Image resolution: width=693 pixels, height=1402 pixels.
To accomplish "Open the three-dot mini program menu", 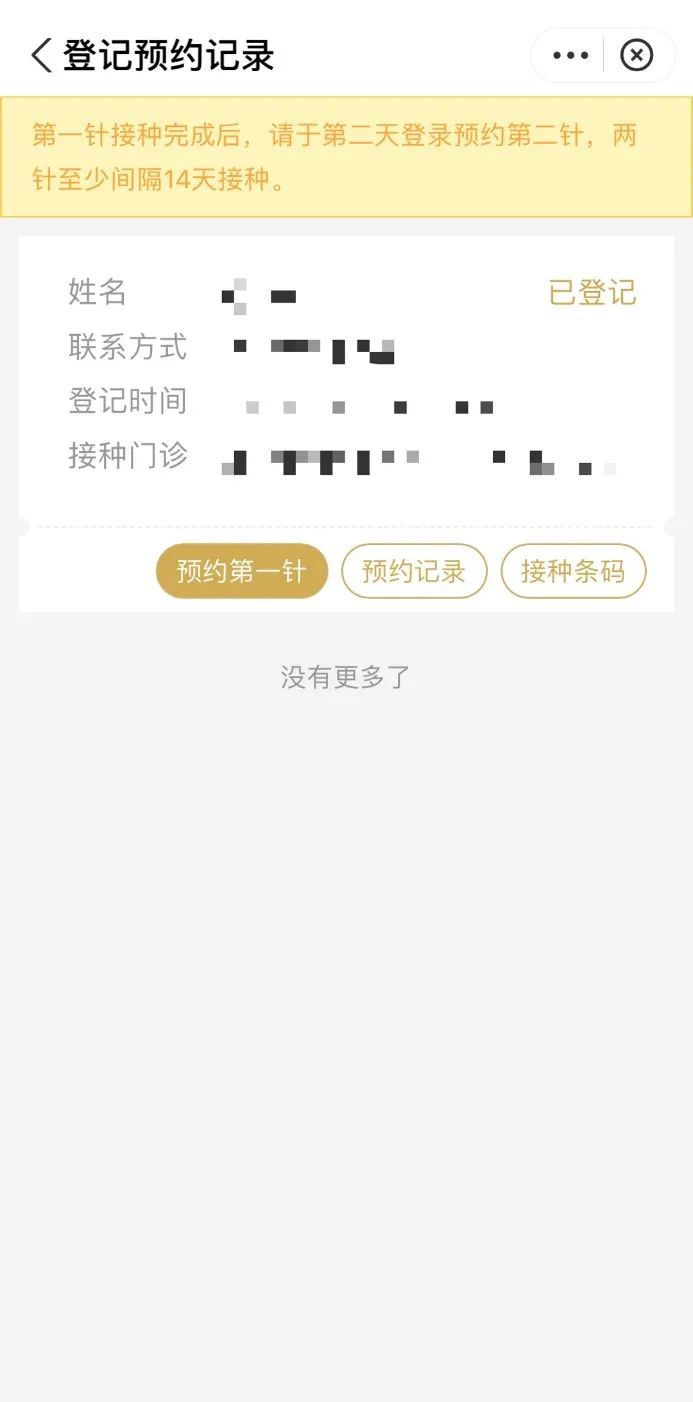I will coord(570,55).
